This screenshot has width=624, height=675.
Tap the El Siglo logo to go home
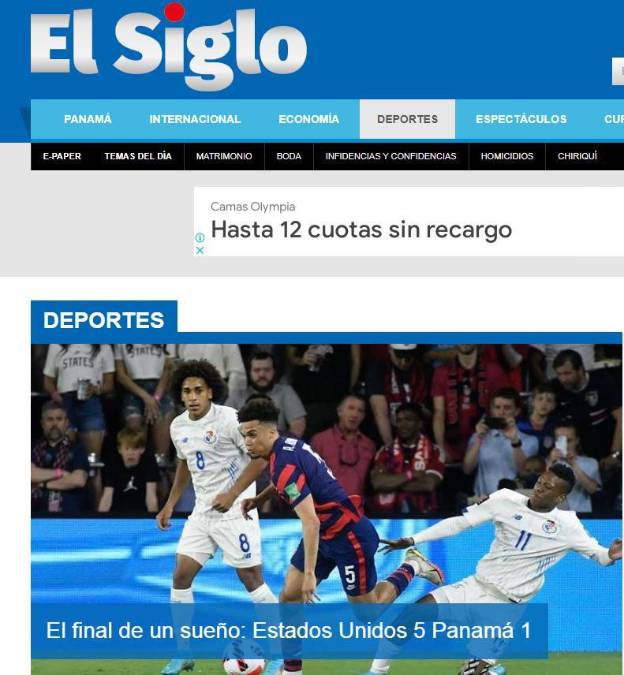coord(167,45)
